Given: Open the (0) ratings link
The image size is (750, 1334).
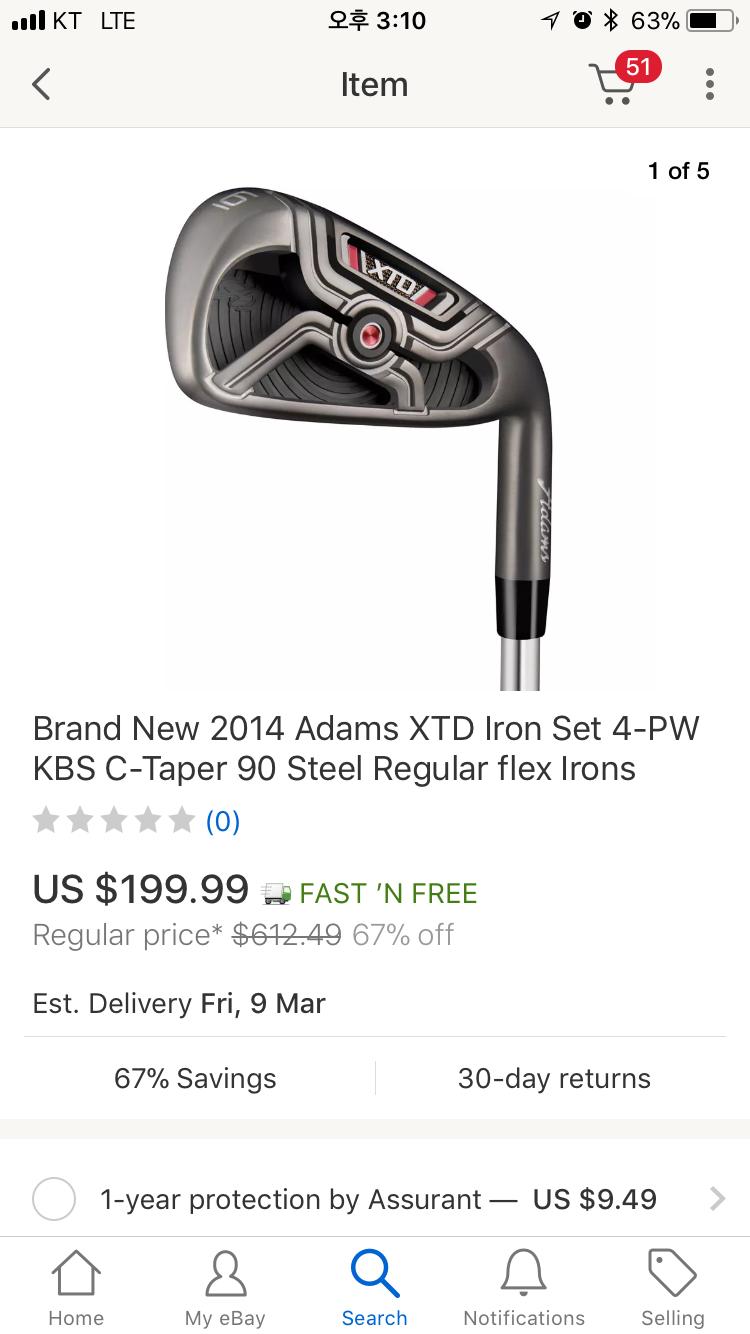Looking at the screenshot, I should click(223, 821).
